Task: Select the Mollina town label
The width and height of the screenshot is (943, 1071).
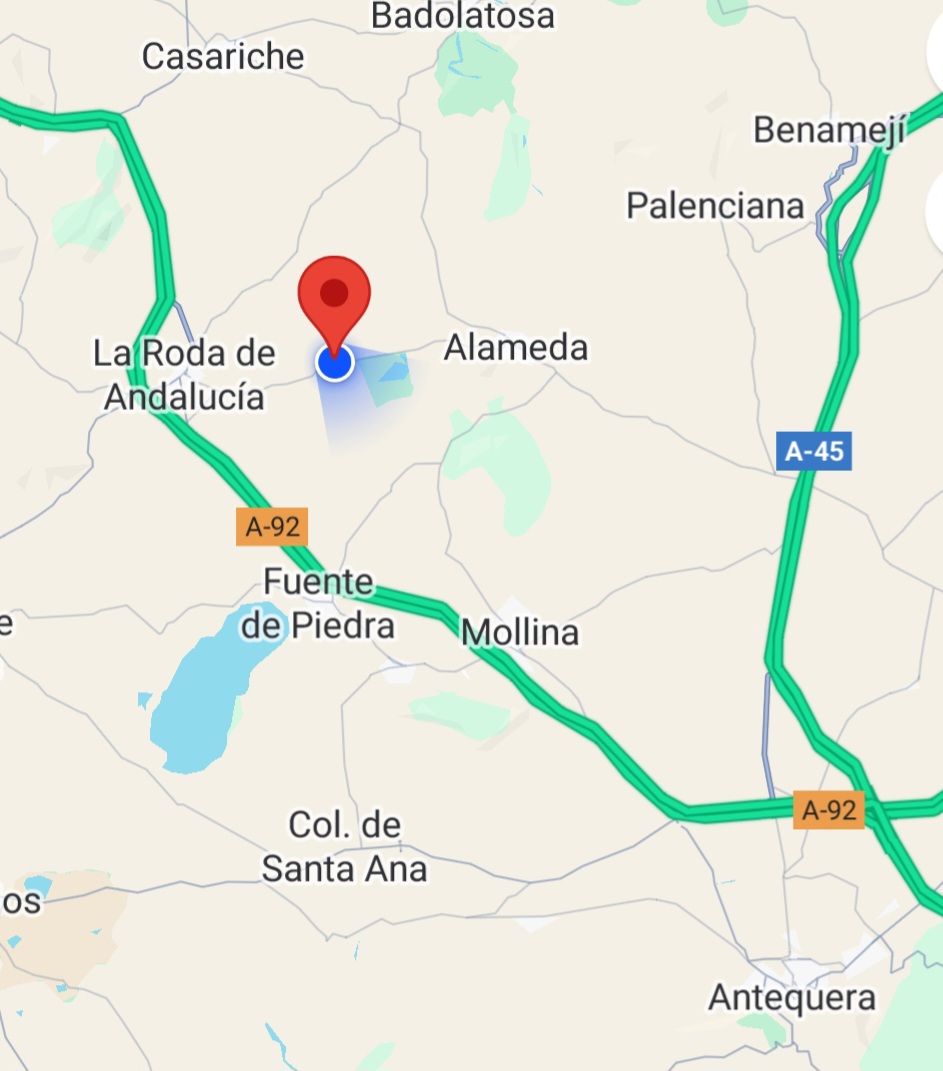Action: coord(520,632)
